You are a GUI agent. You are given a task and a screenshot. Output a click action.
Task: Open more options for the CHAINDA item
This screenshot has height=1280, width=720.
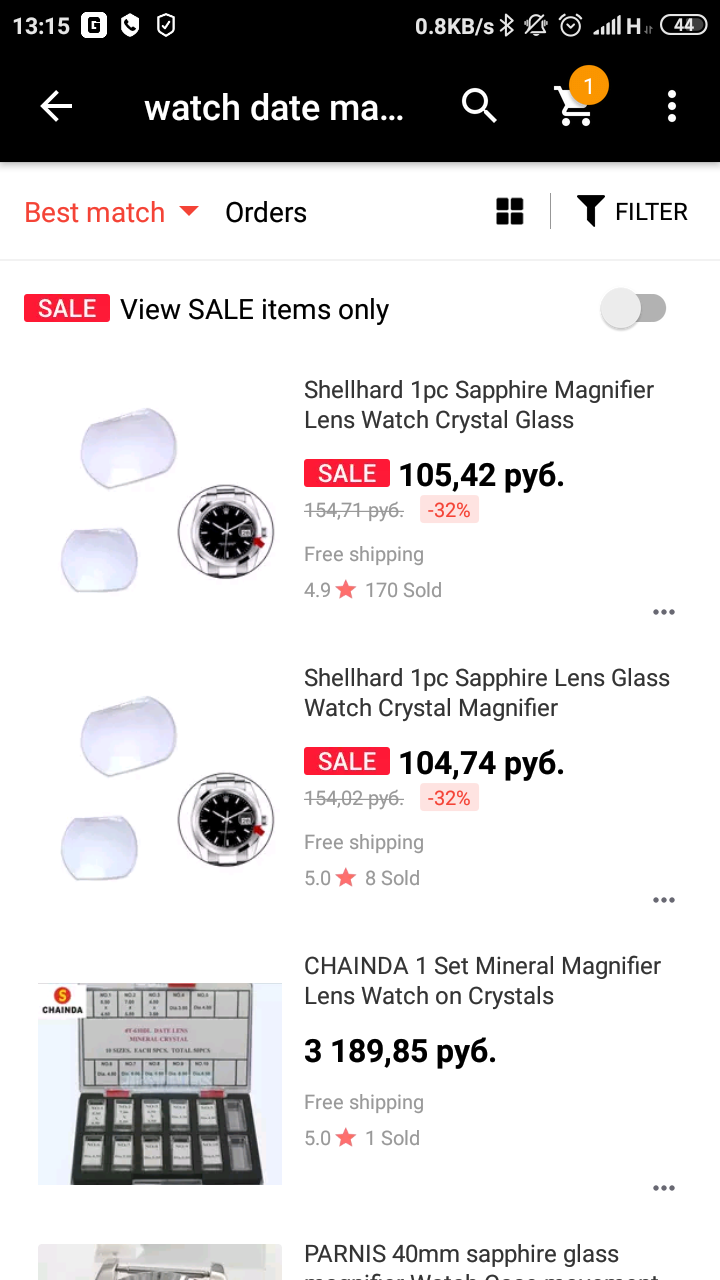664,1188
